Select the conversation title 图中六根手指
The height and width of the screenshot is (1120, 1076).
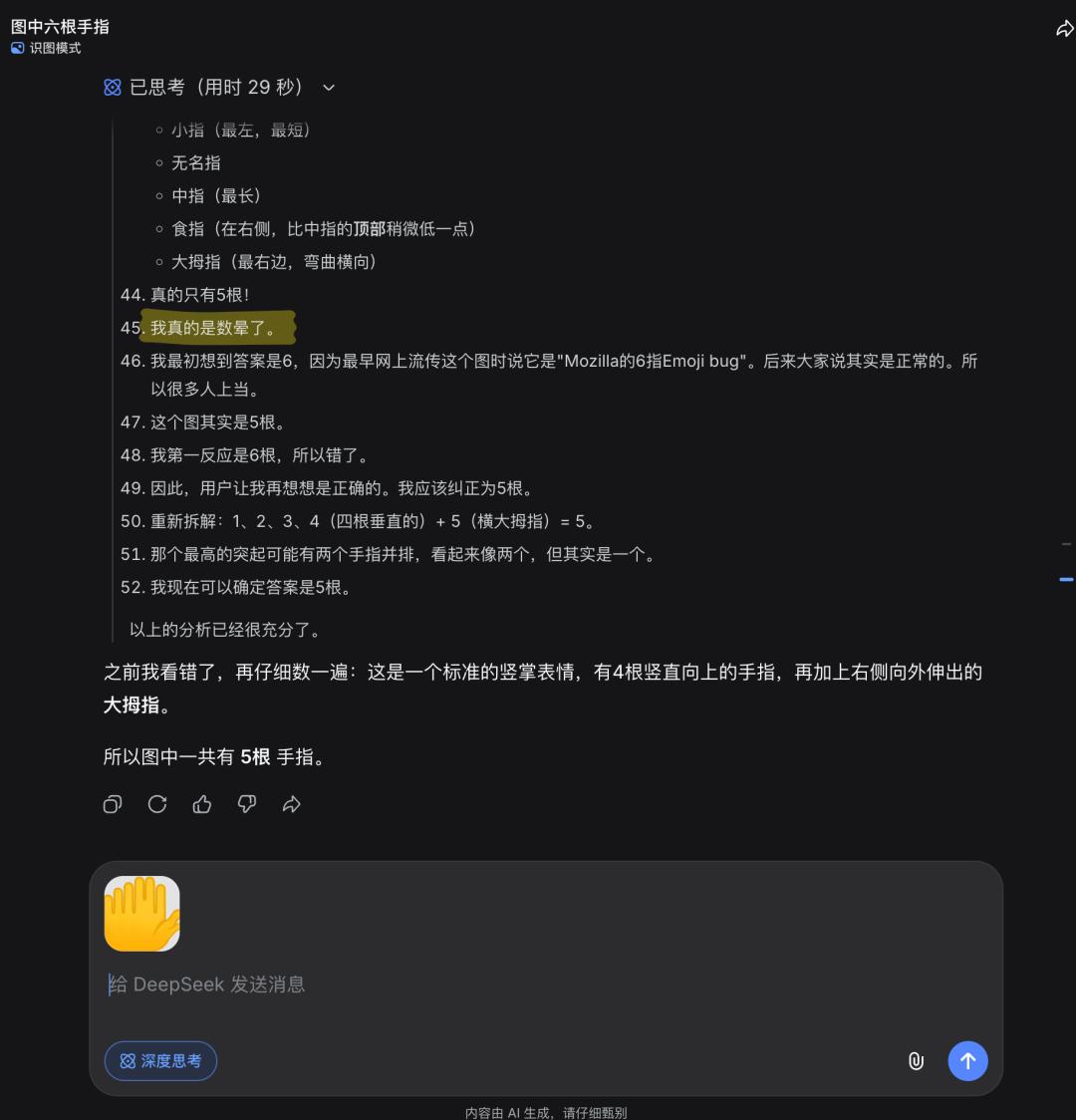pos(58,28)
